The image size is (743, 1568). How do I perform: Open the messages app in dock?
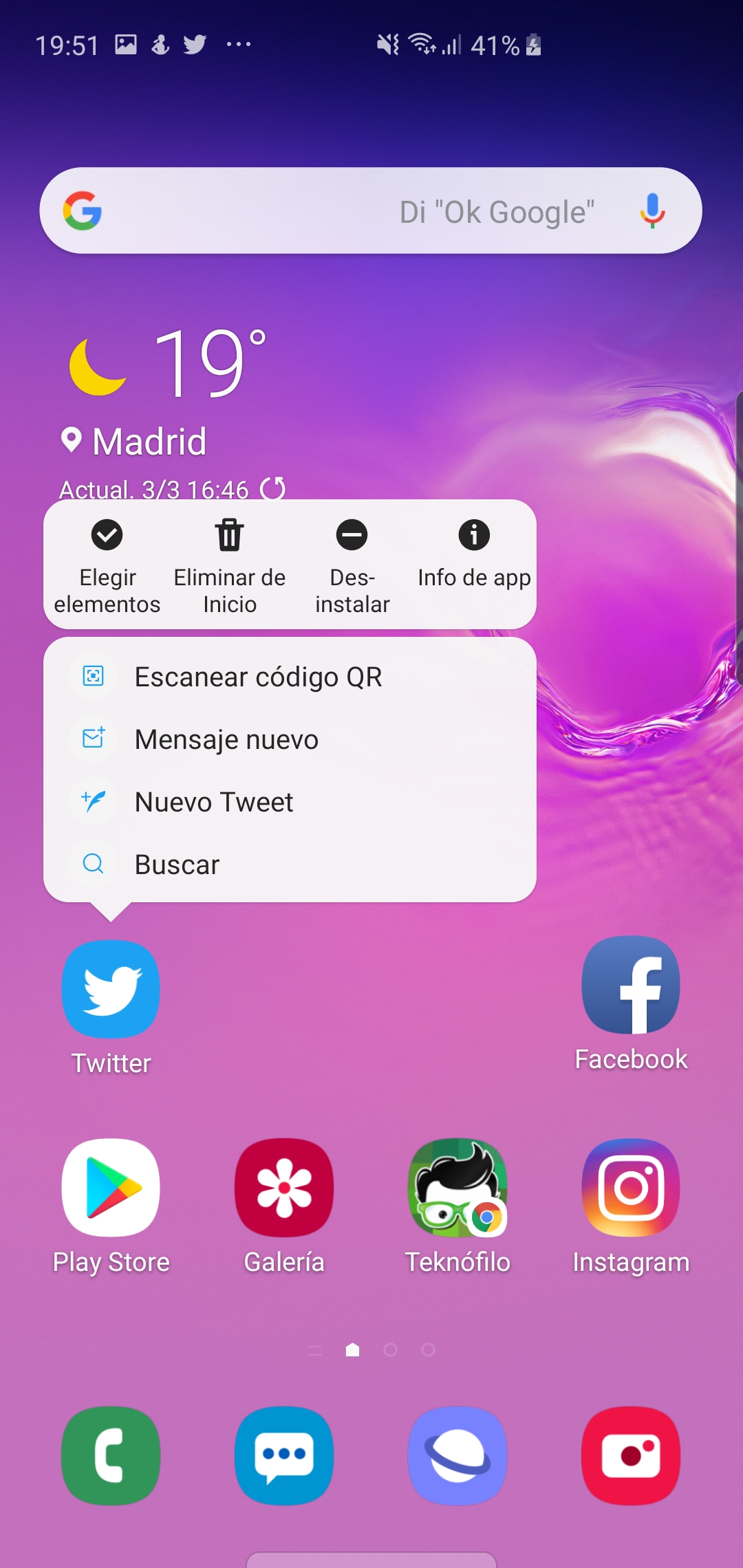pyautogui.click(x=284, y=1455)
